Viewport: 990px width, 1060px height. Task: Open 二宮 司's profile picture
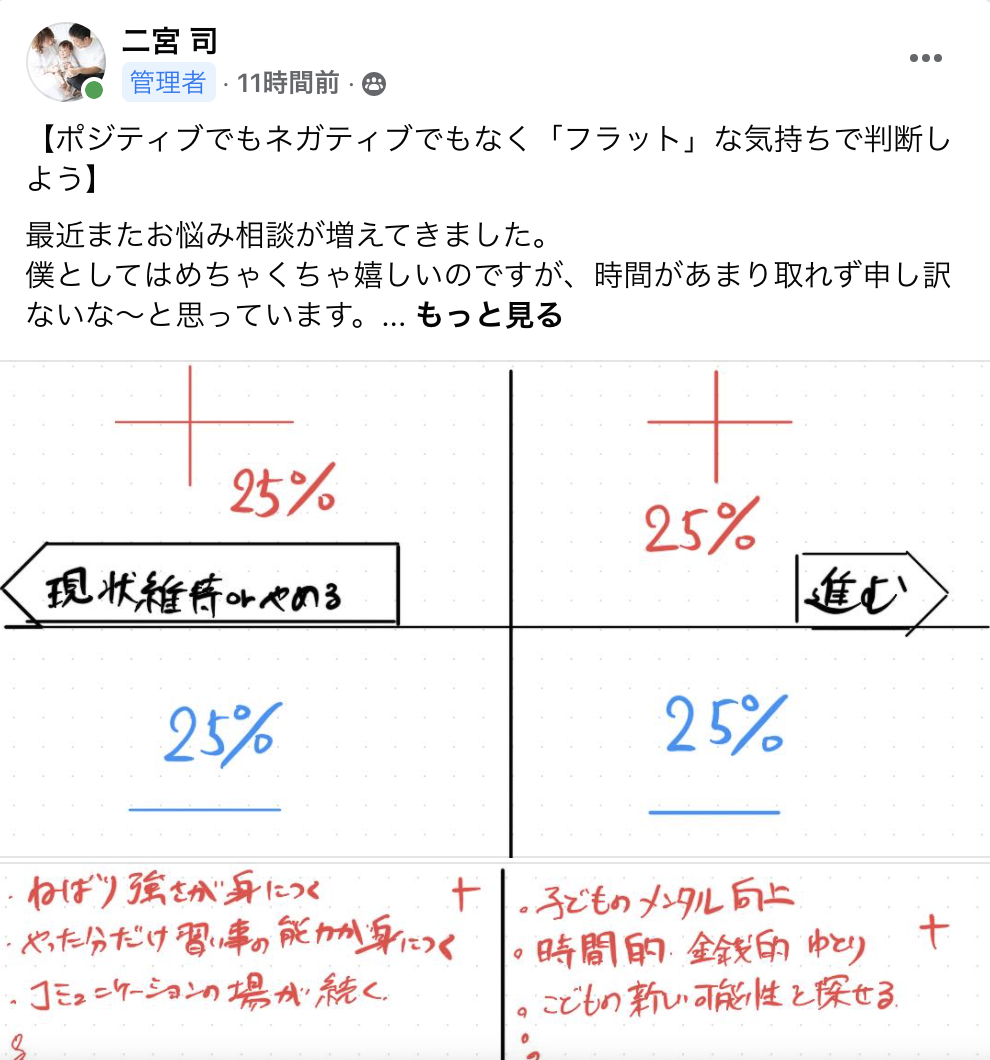(x=66, y=62)
